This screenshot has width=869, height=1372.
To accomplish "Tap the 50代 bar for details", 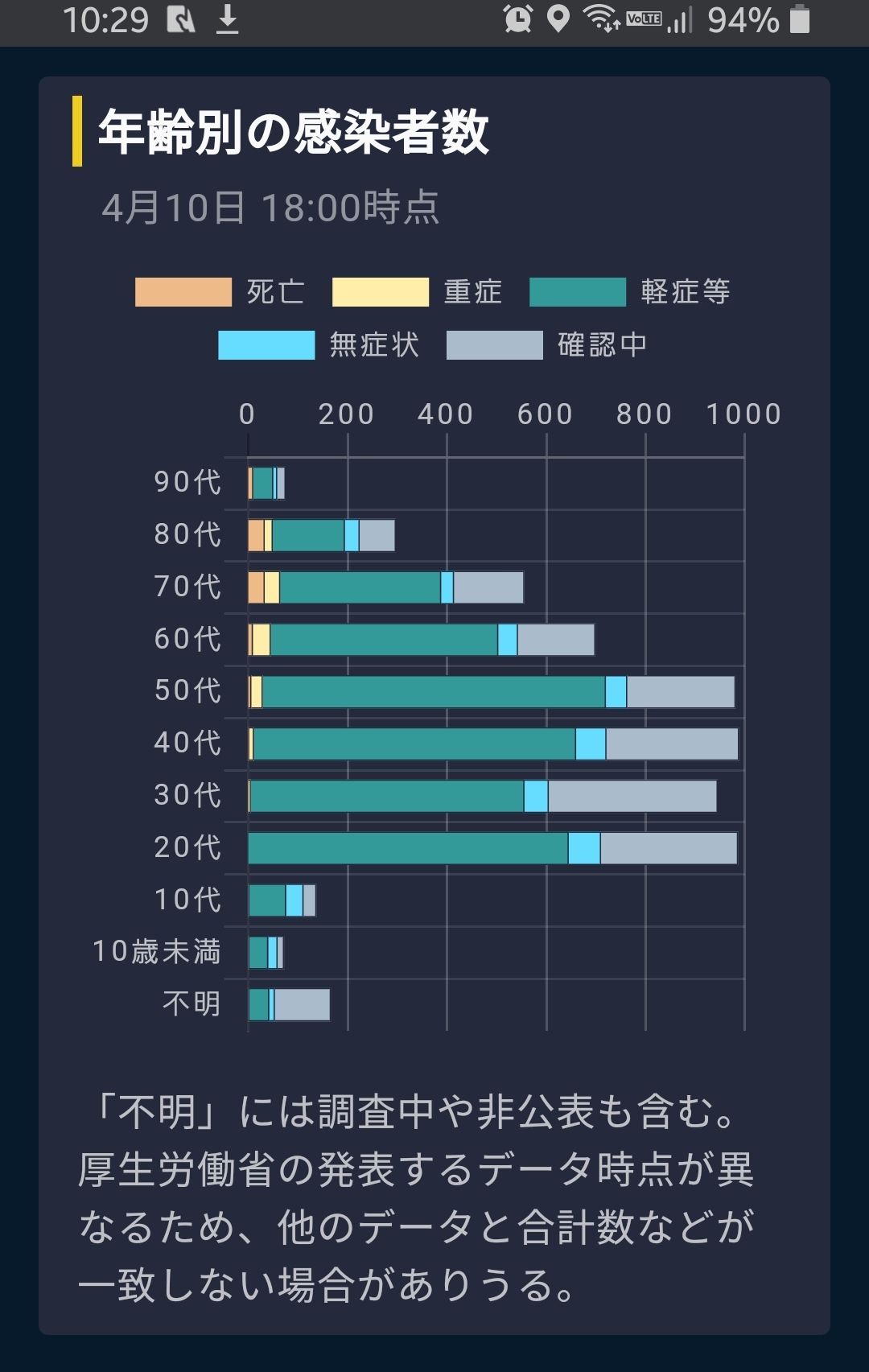I will pyautogui.click(x=492, y=692).
